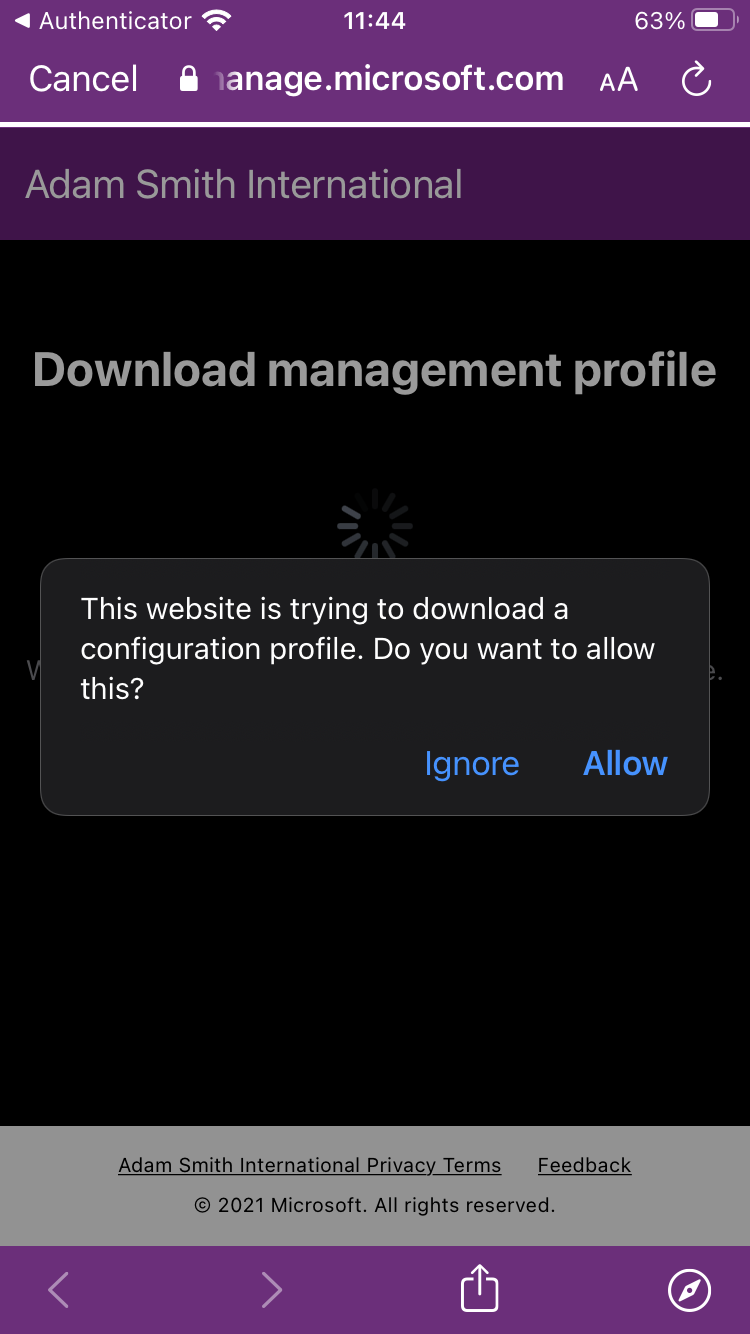Open page in Safari via compass icon
This screenshot has height=1334, width=750.
point(689,1289)
